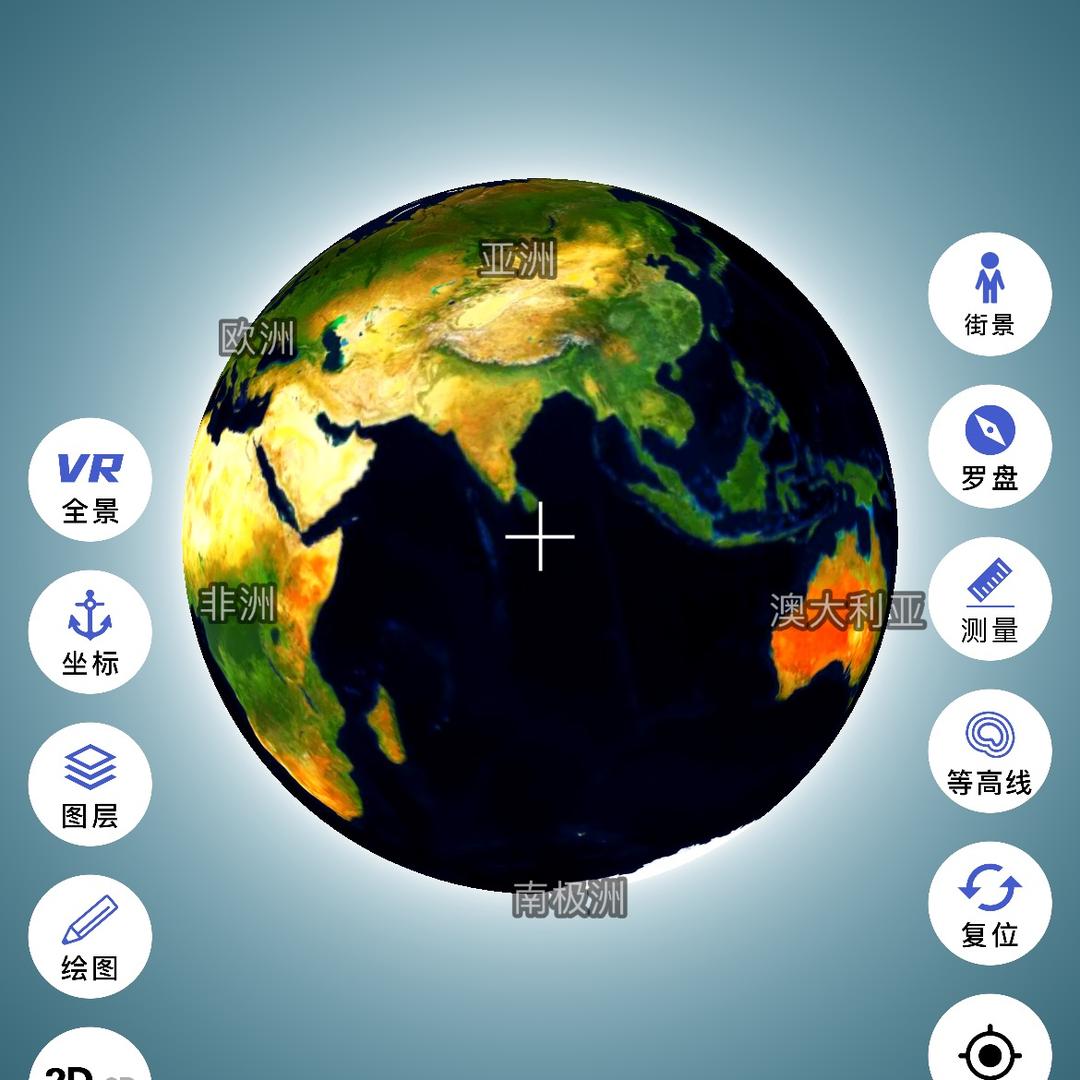
Task: Open the VR 全景 panorama mode
Action: point(90,481)
